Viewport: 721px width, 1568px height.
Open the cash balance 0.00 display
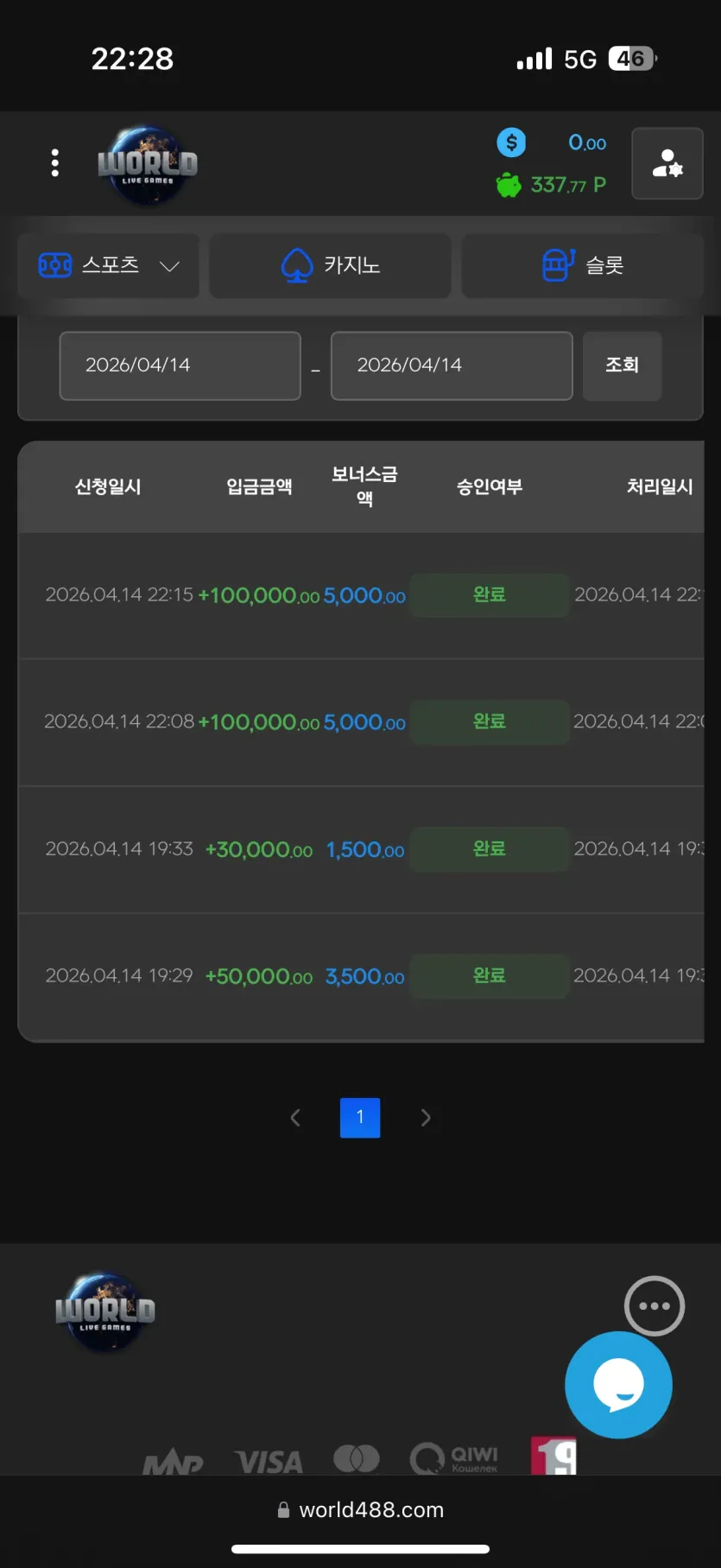[x=553, y=143]
